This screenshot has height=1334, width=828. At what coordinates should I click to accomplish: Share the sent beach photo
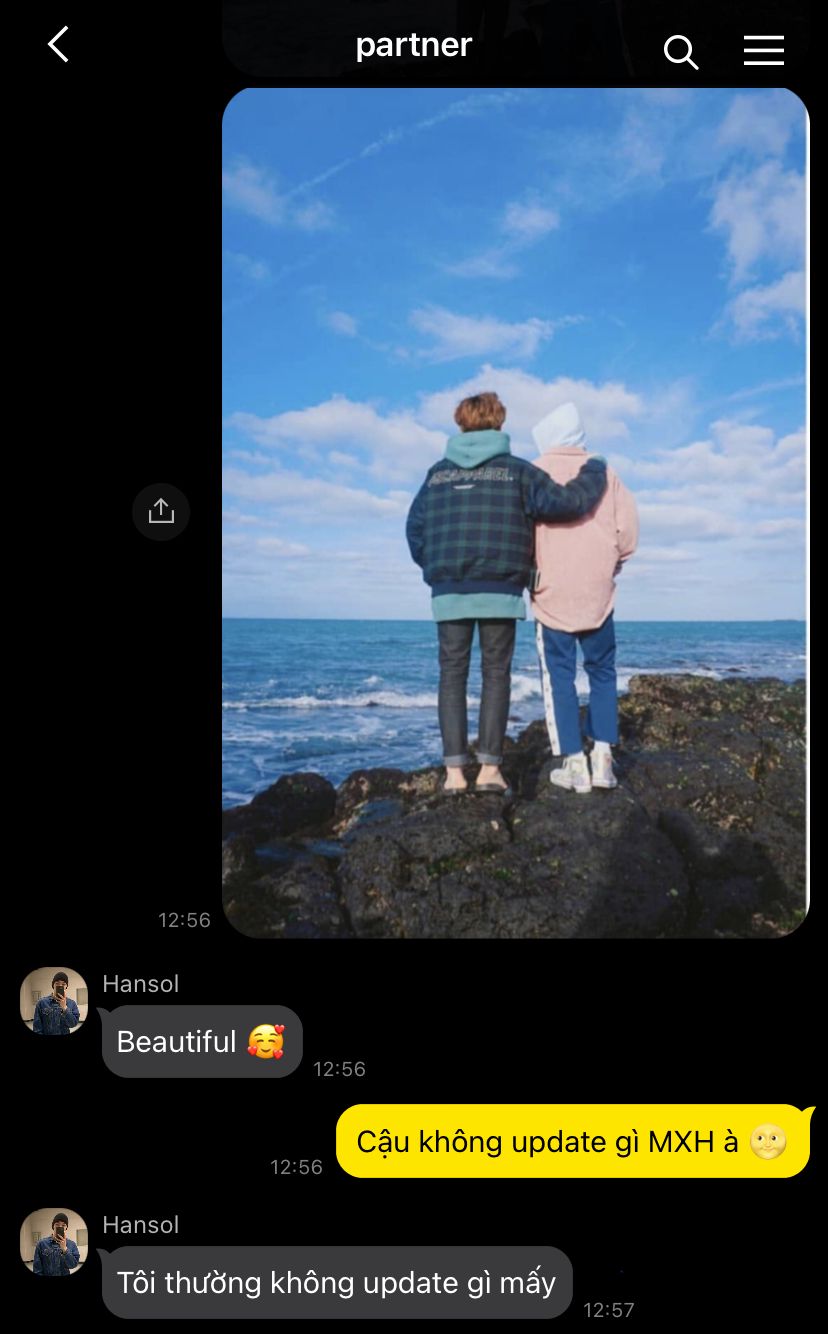point(161,512)
